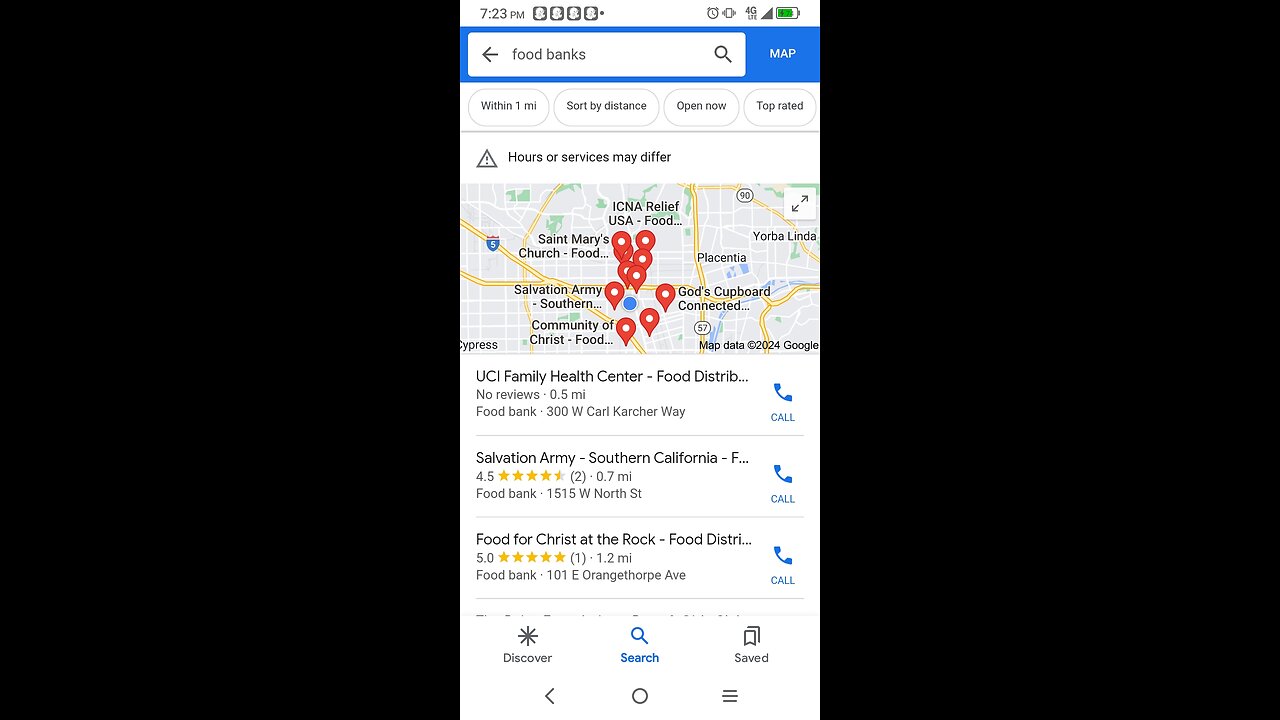
Task: Tap the system home button
Action: tap(640, 696)
